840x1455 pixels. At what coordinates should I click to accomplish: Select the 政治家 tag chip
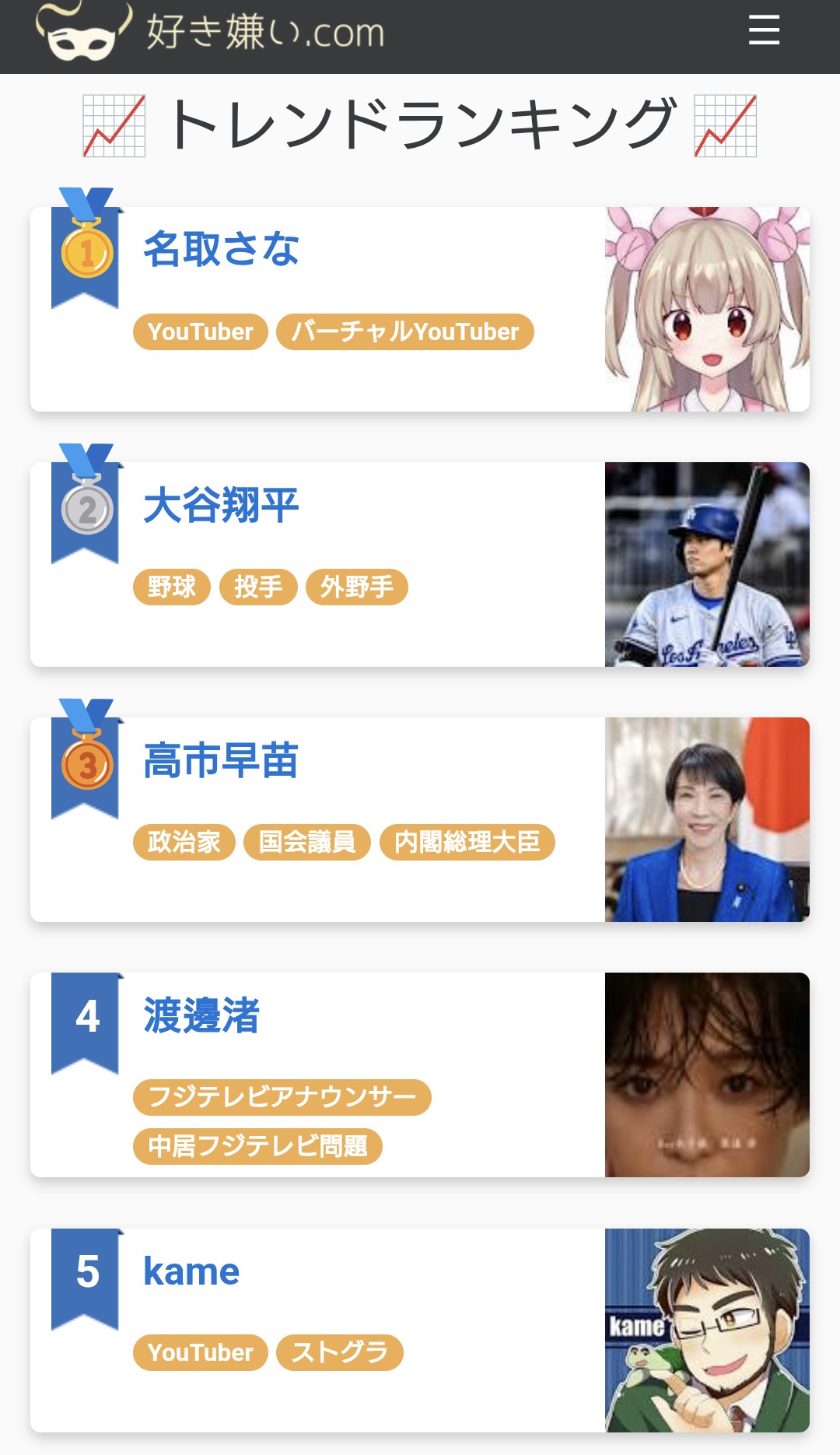tap(184, 842)
